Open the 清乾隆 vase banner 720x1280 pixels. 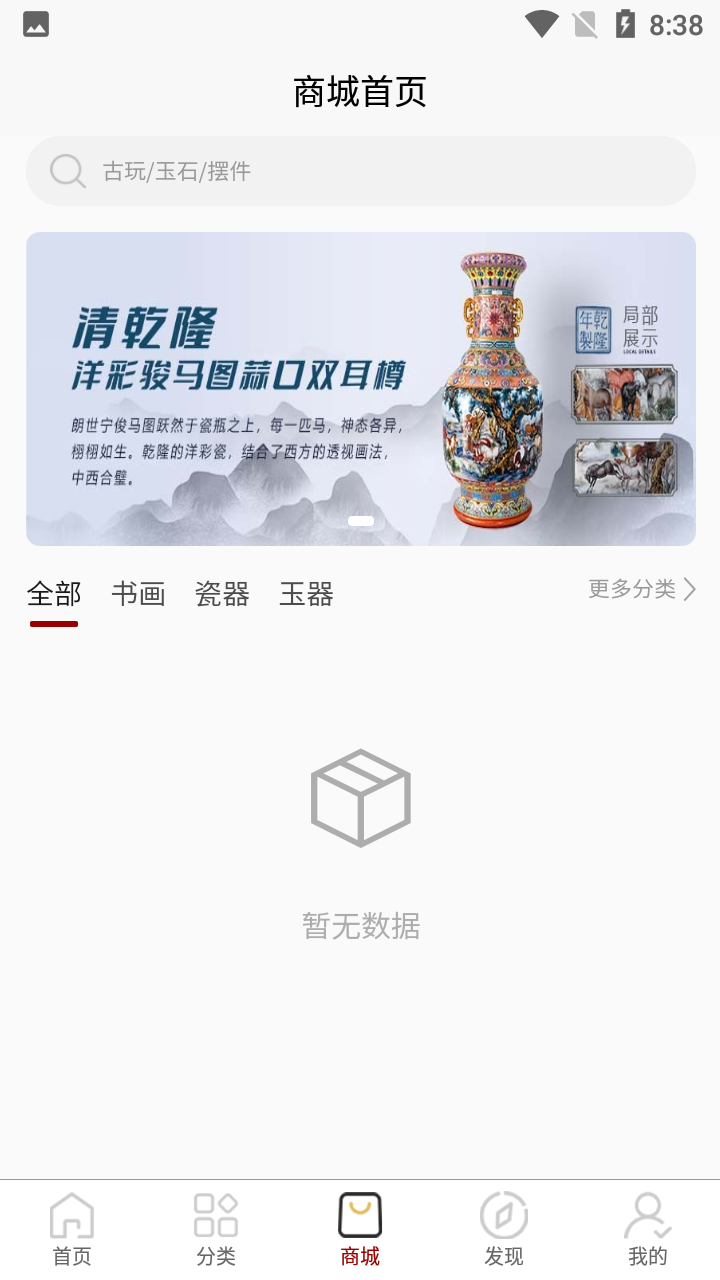click(x=360, y=389)
